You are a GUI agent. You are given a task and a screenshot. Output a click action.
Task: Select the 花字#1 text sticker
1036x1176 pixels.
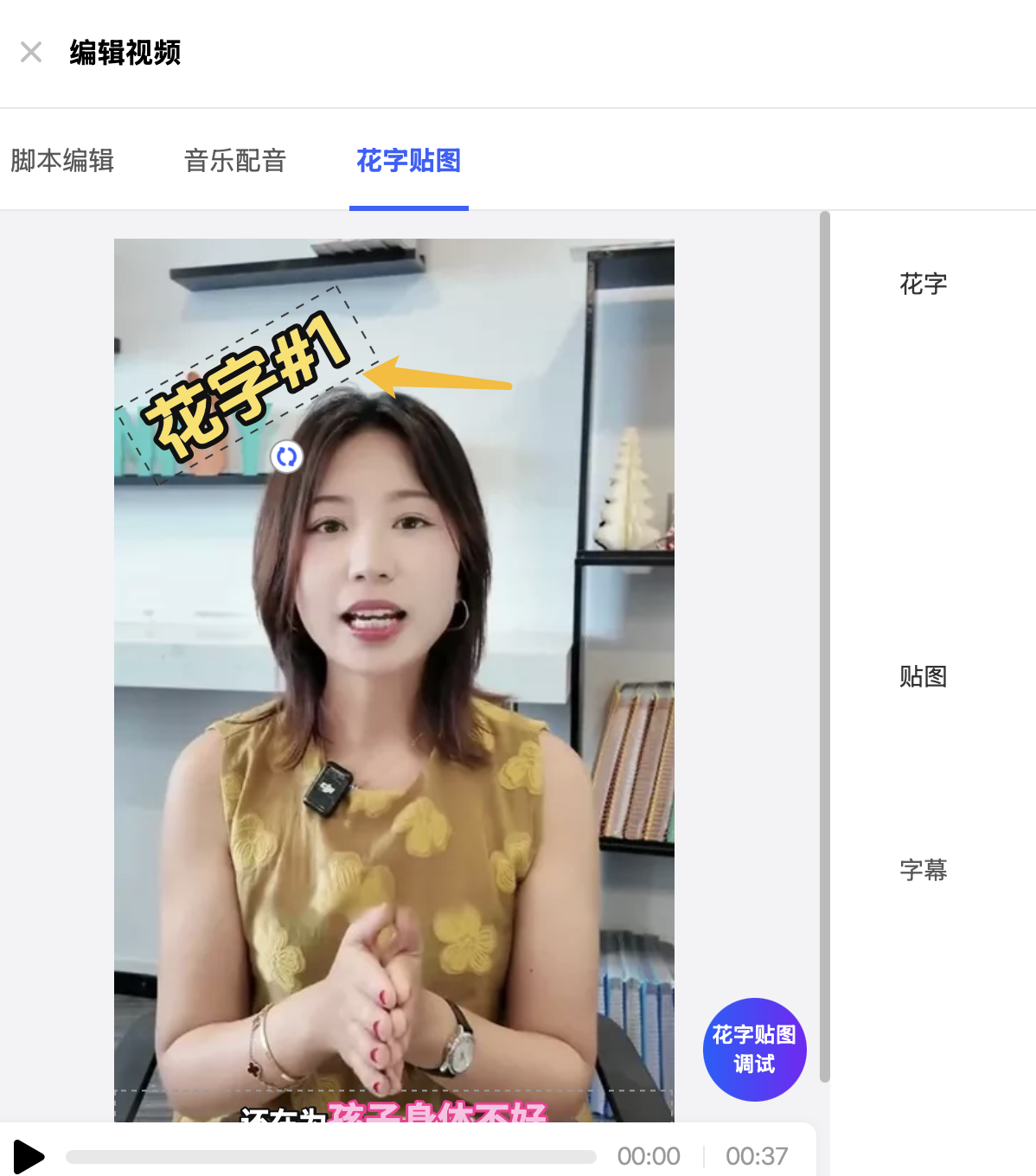245,386
